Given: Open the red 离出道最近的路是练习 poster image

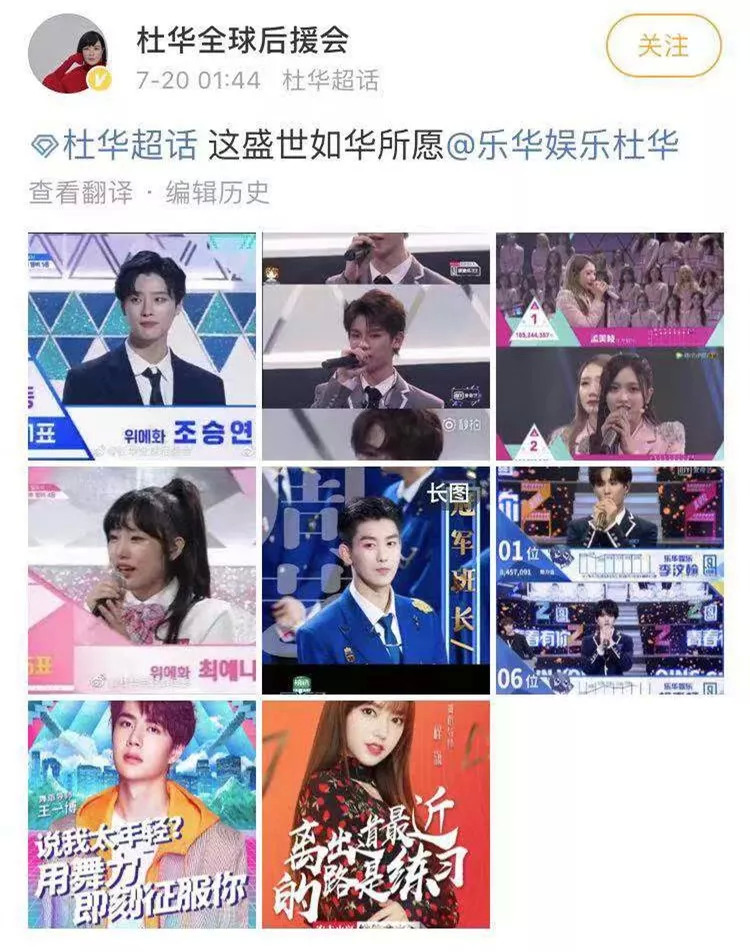Looking at the screenshot, I should [x=376, y=813].
